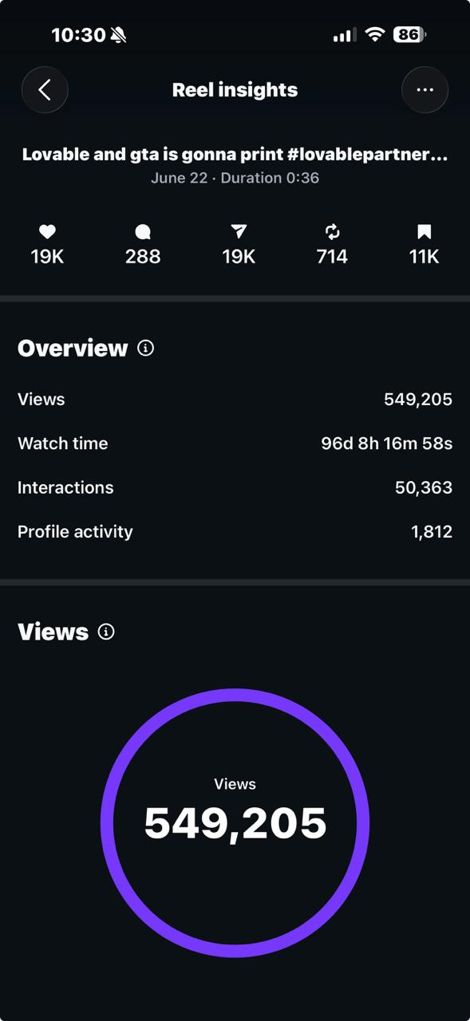Tap the info icon next to Overview
The image size is (470, 1021).
click(146, 348)
